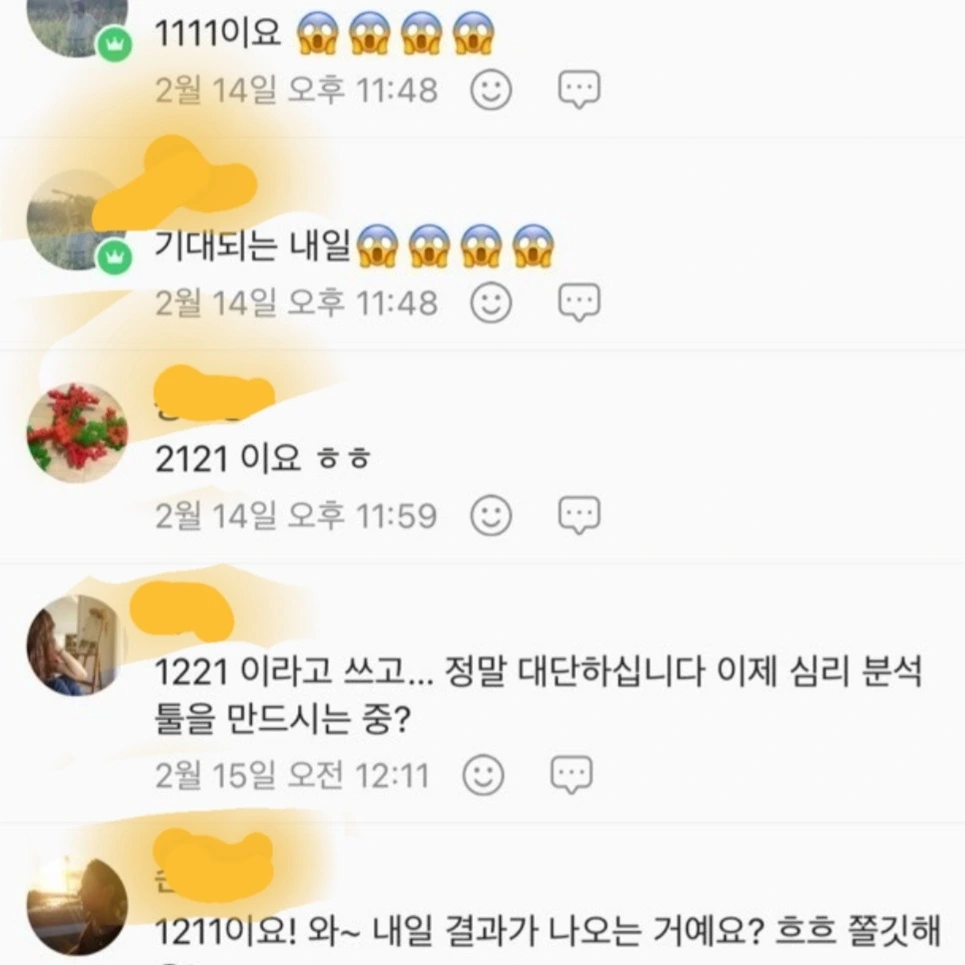Add emoji reaction to 기대되는 내일 comment
Image resolution: width=965 pixels, height=965 pixels.
click(491, 302)
